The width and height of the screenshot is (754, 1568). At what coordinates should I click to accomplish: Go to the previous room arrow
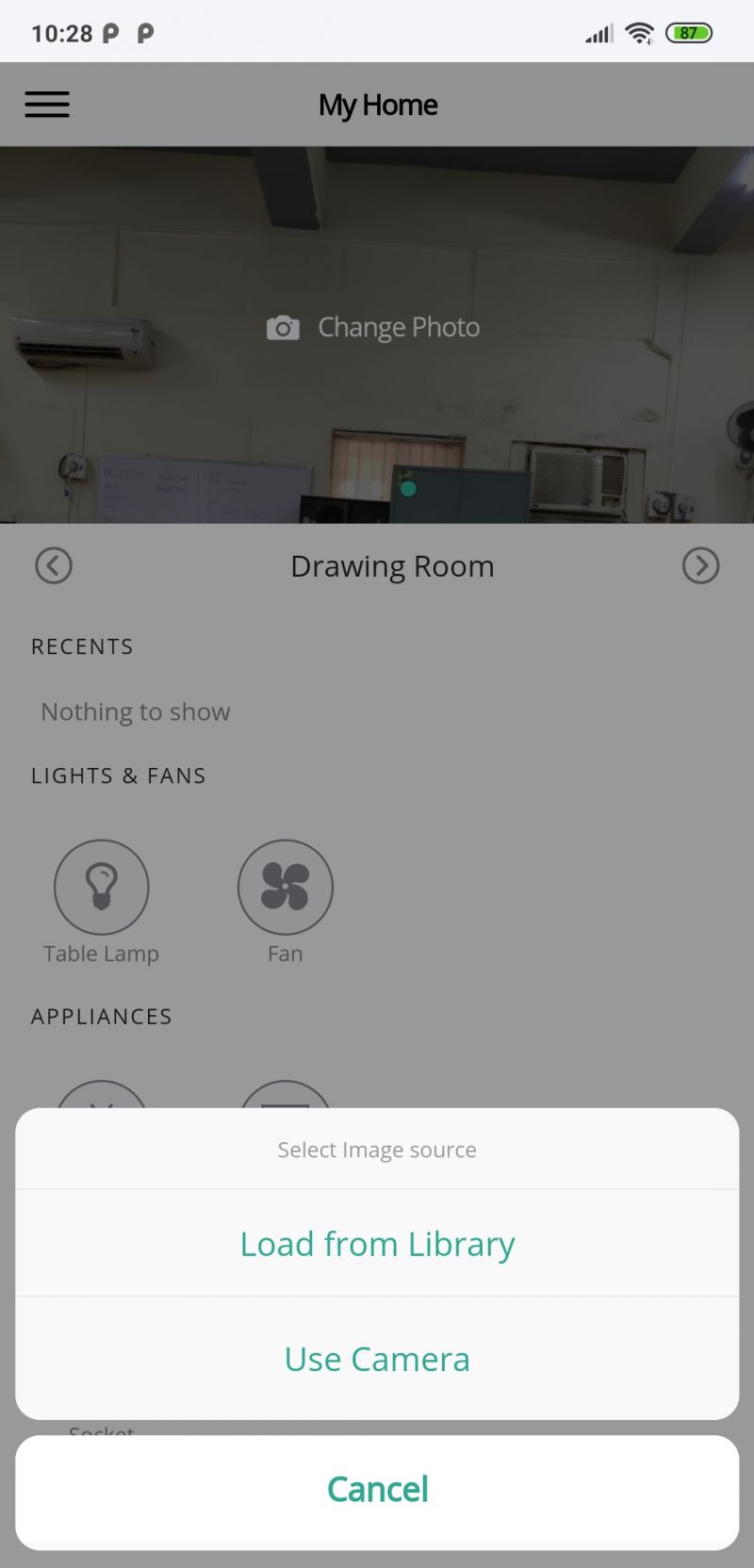[54, 565]
